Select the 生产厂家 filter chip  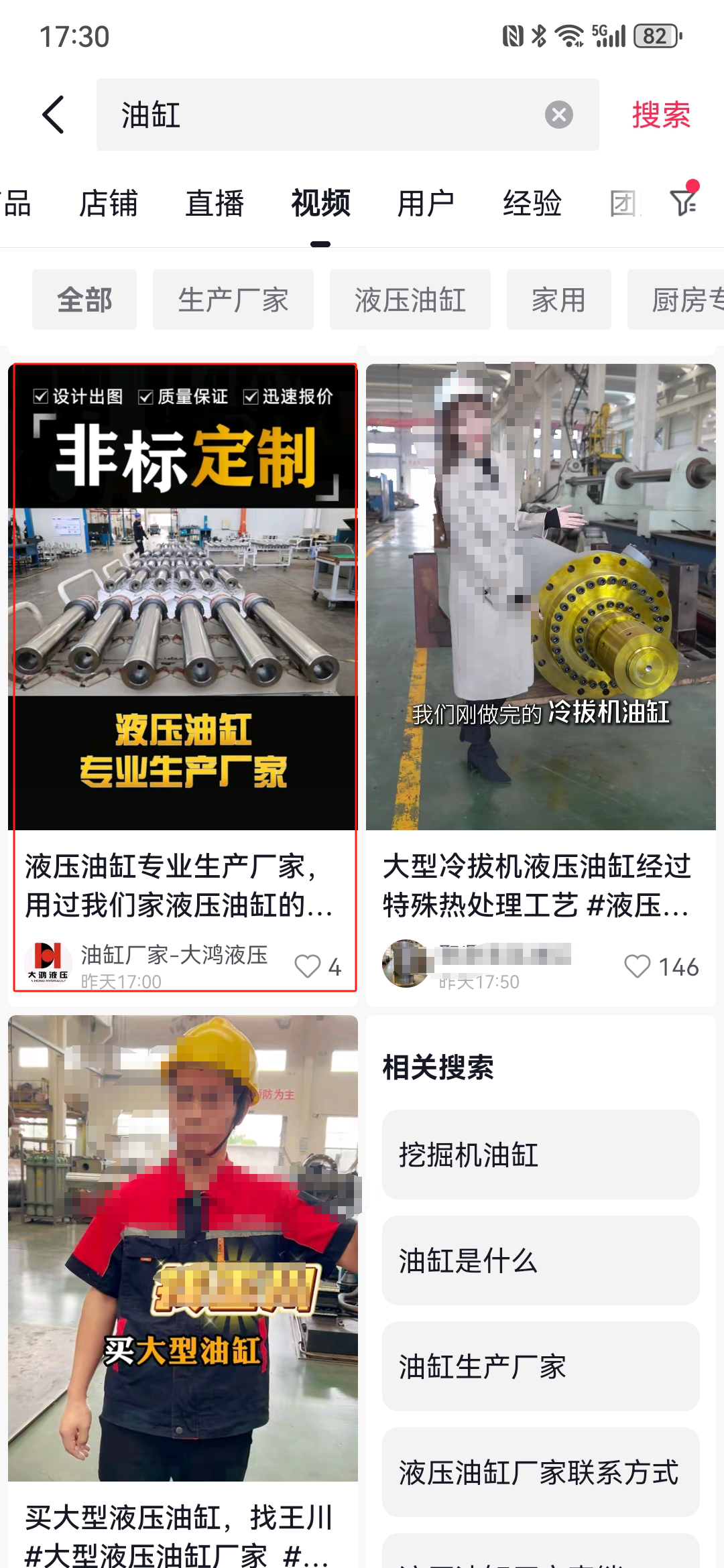pyautogui.click(x=233, y=300)
